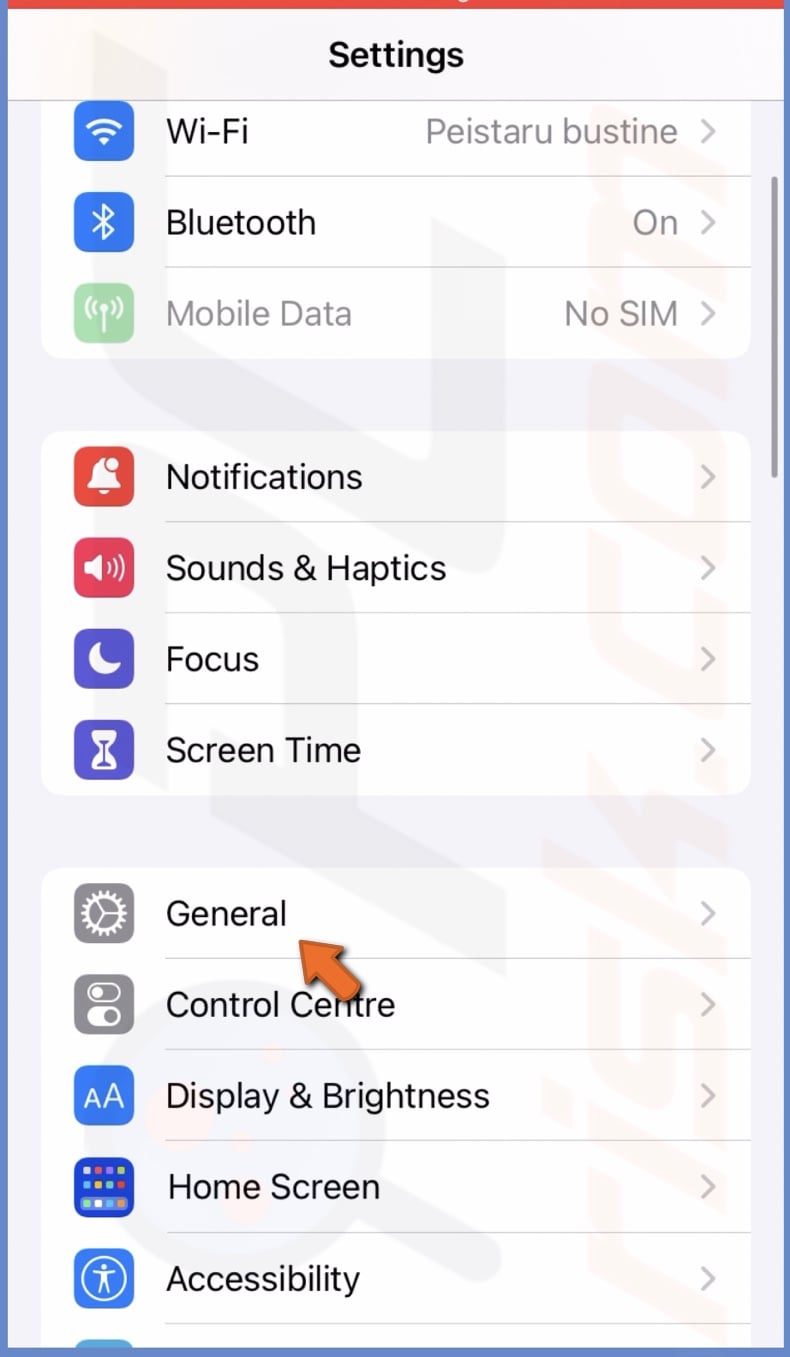Select the Bluetooth icon
Screen dimensions: 790x1357
click(x=104, y=222)
